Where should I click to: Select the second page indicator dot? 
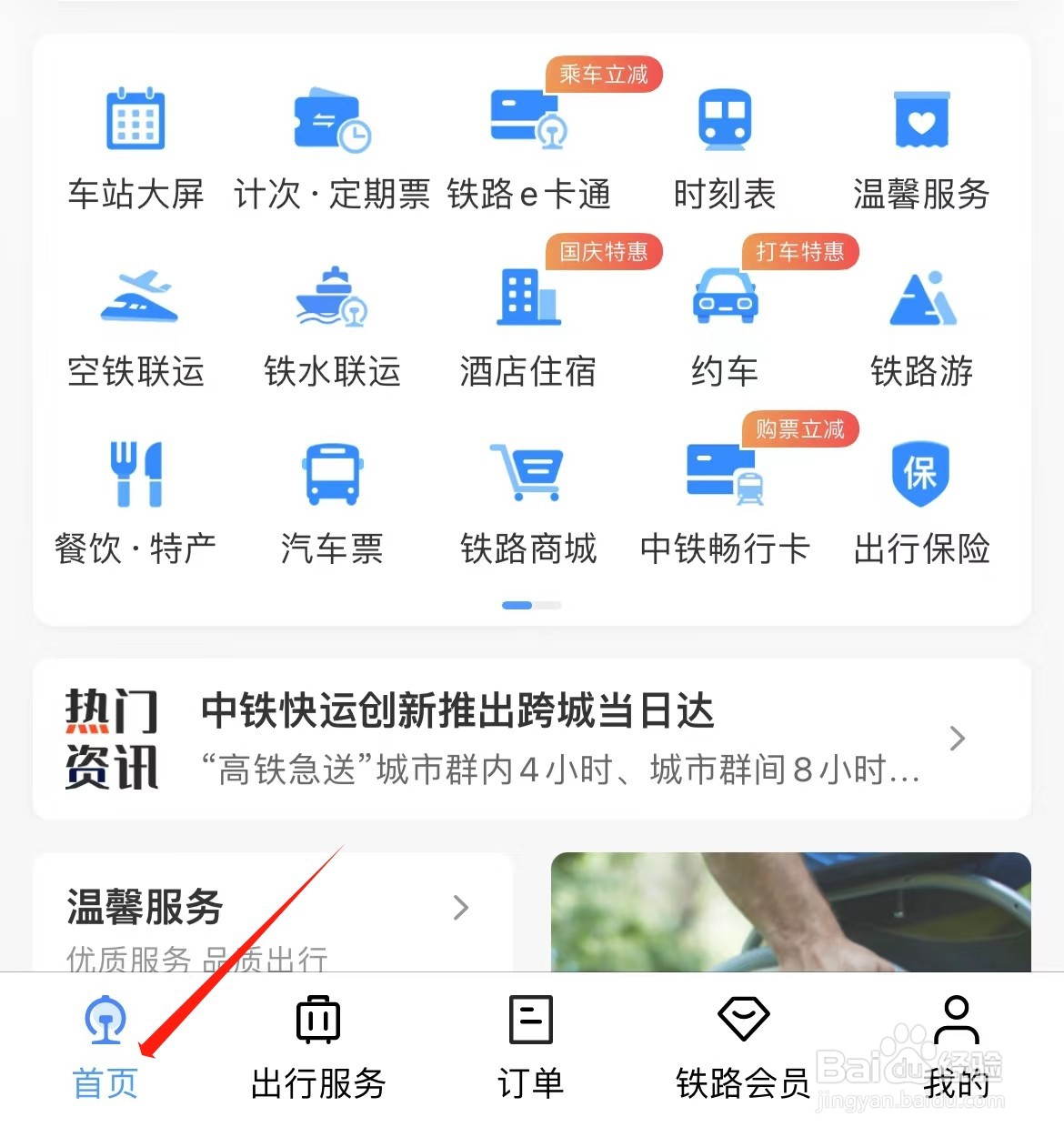click(549, 604)
